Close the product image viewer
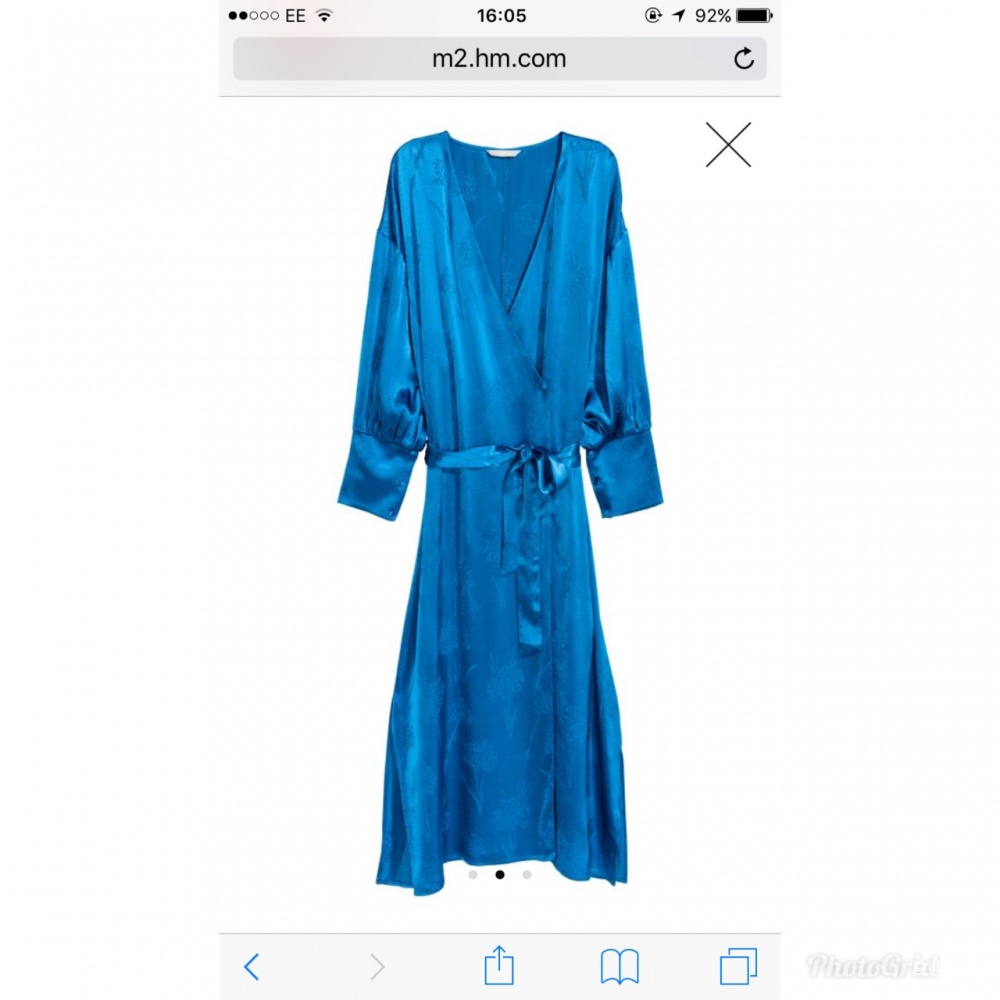 pyautogui.click(x=727, y=145)
